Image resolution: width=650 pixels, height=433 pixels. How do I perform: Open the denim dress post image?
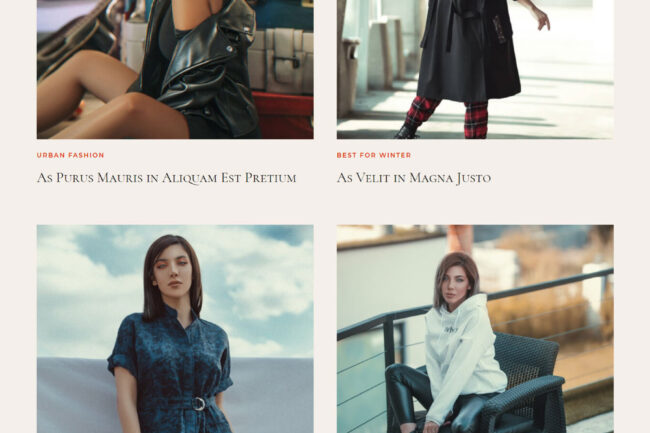175,328
